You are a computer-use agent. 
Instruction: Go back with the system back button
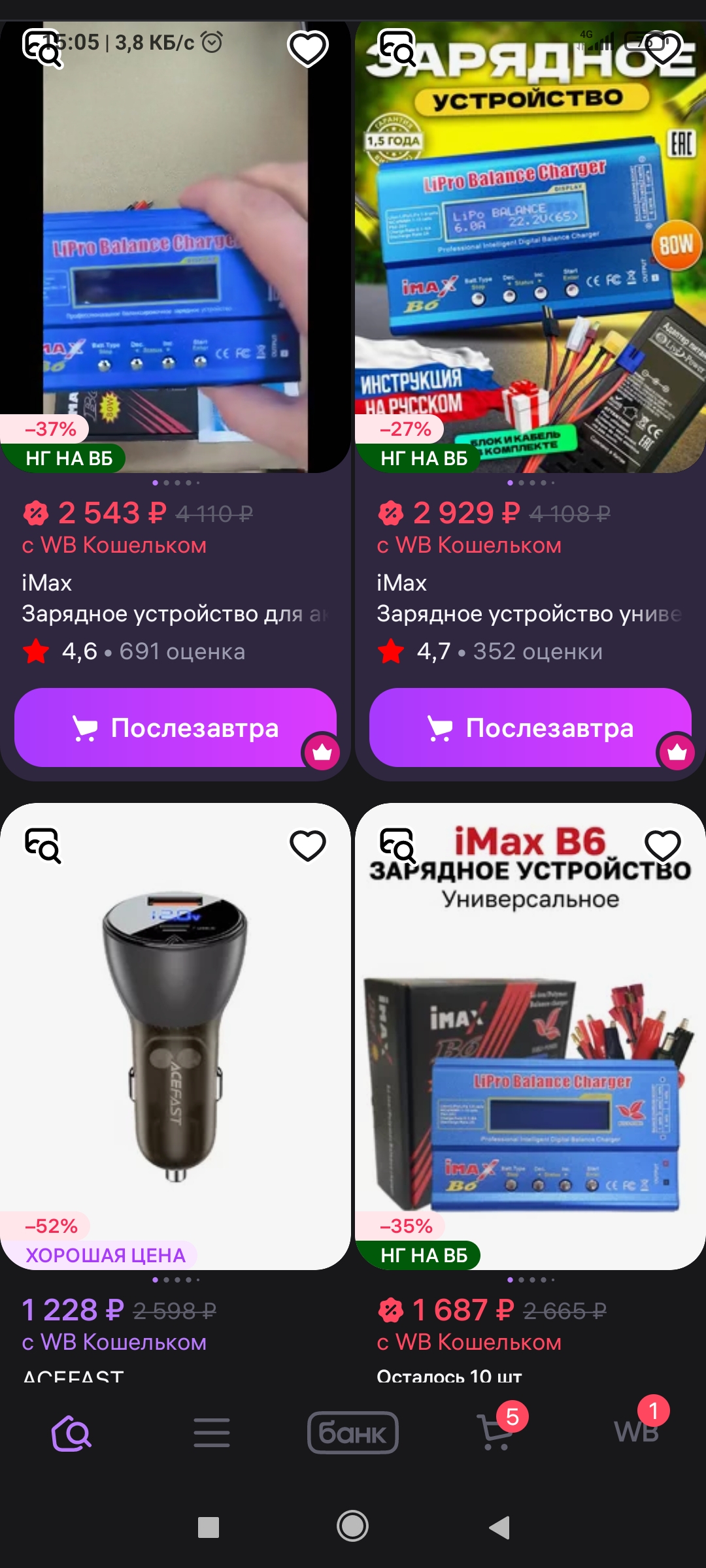tap(500, 1527)
